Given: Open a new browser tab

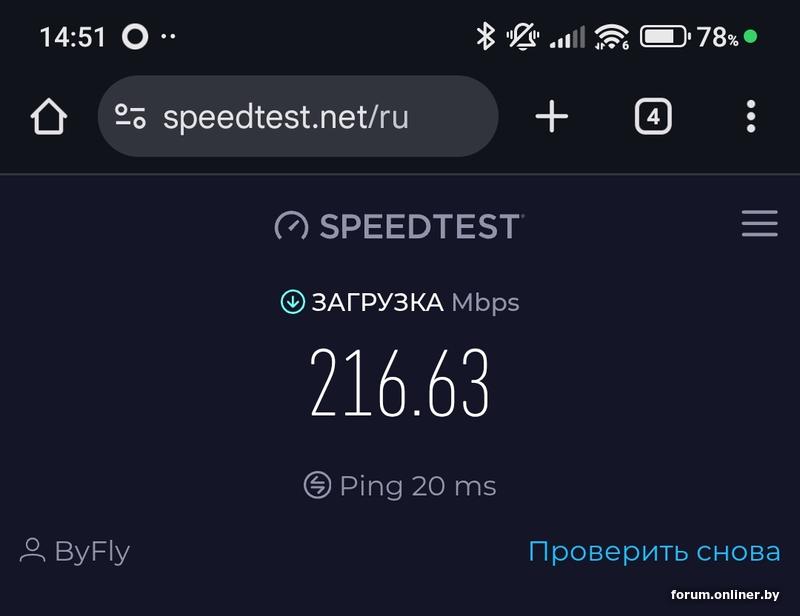Looking at the screenshot, I should click(x=551, y=117).
